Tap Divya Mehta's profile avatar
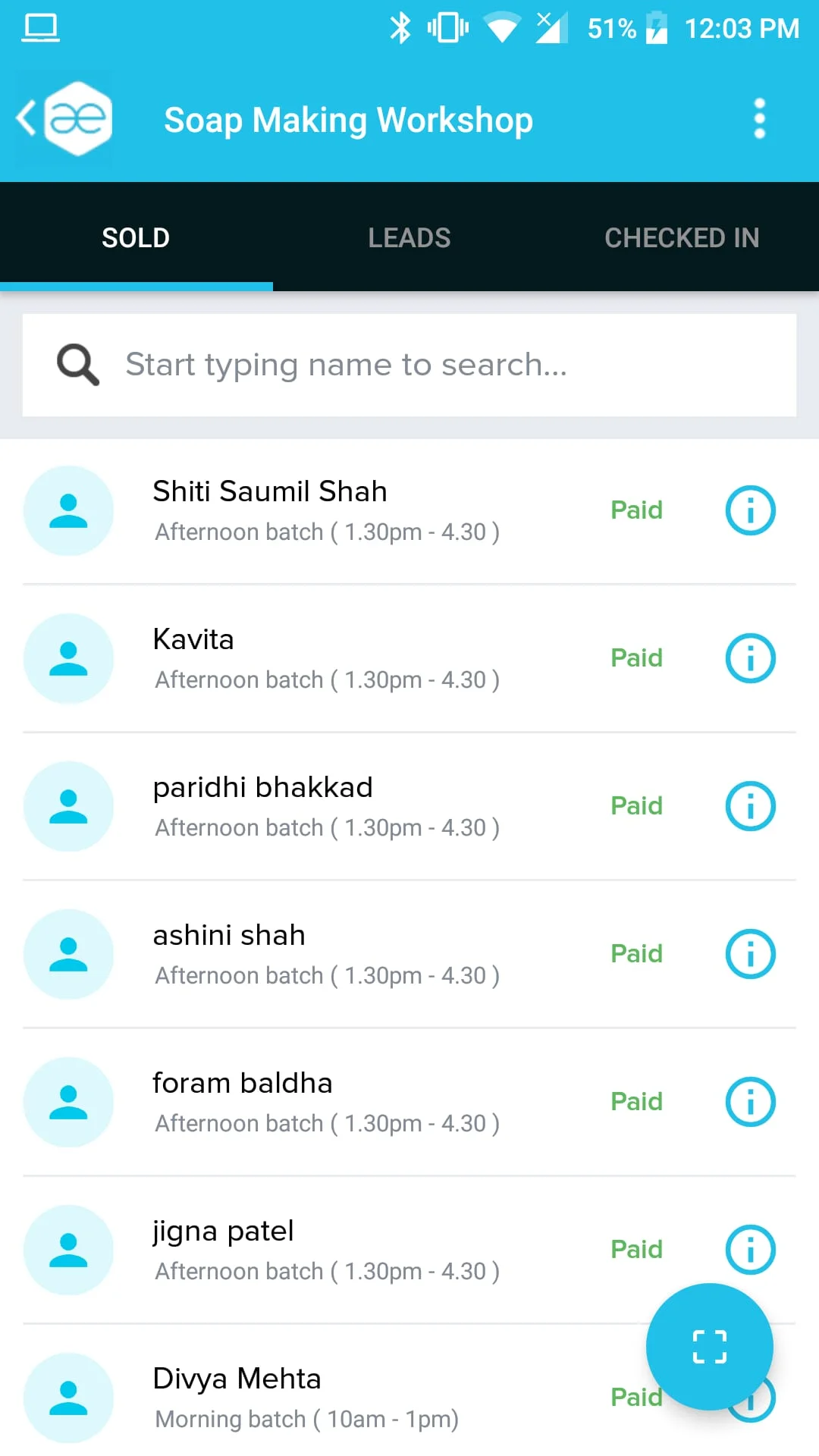 [x=69, y=1398]
